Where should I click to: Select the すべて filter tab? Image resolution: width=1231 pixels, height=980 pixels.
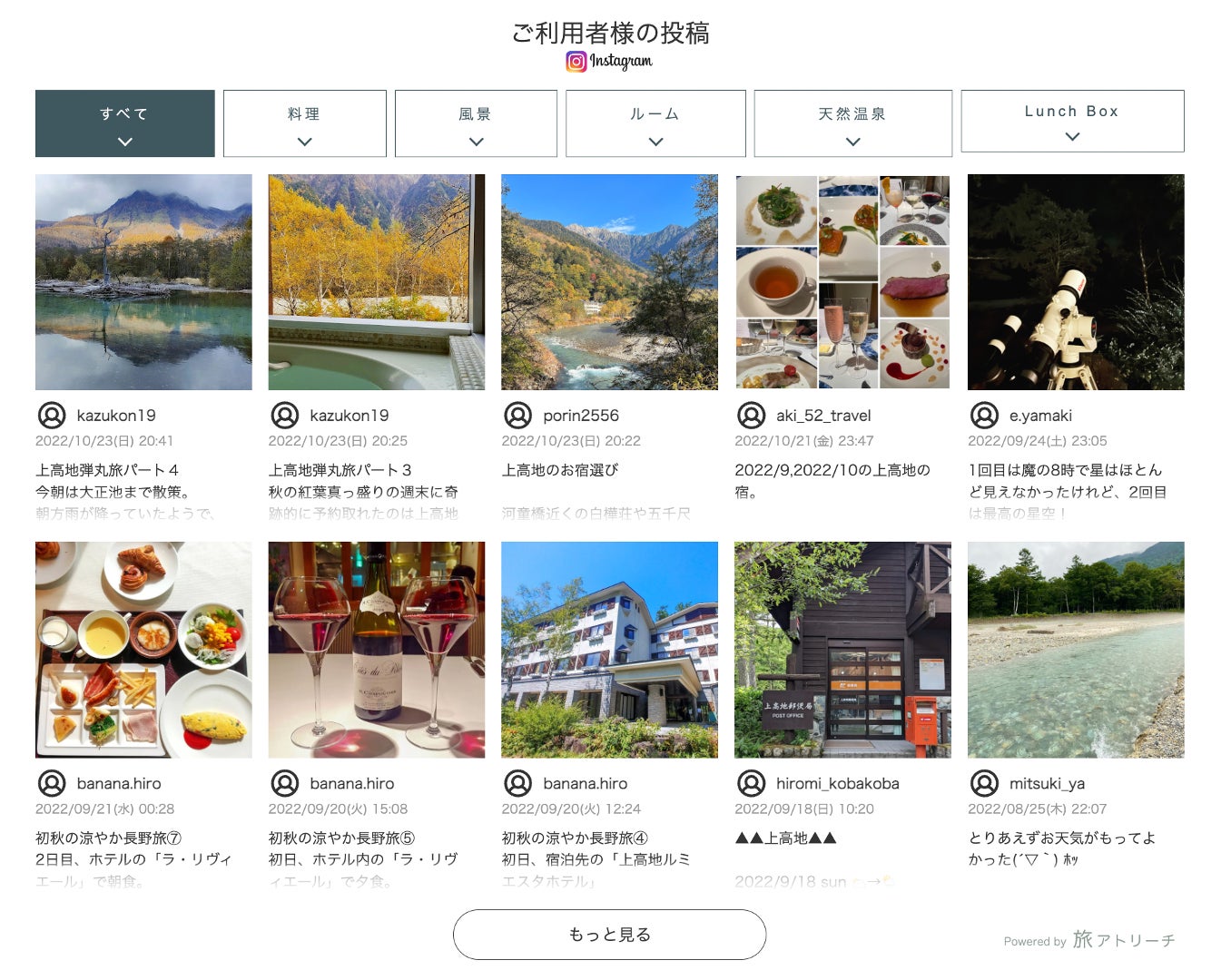pyautogui.click(x=125, y=123)
